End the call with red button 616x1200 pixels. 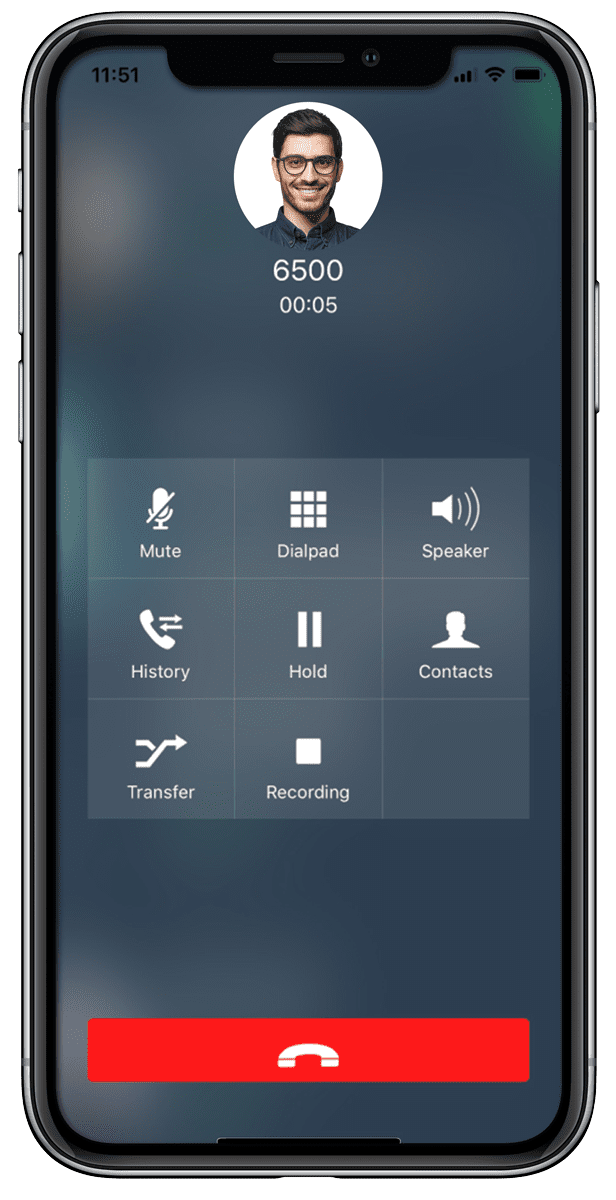pos(308,1050)
